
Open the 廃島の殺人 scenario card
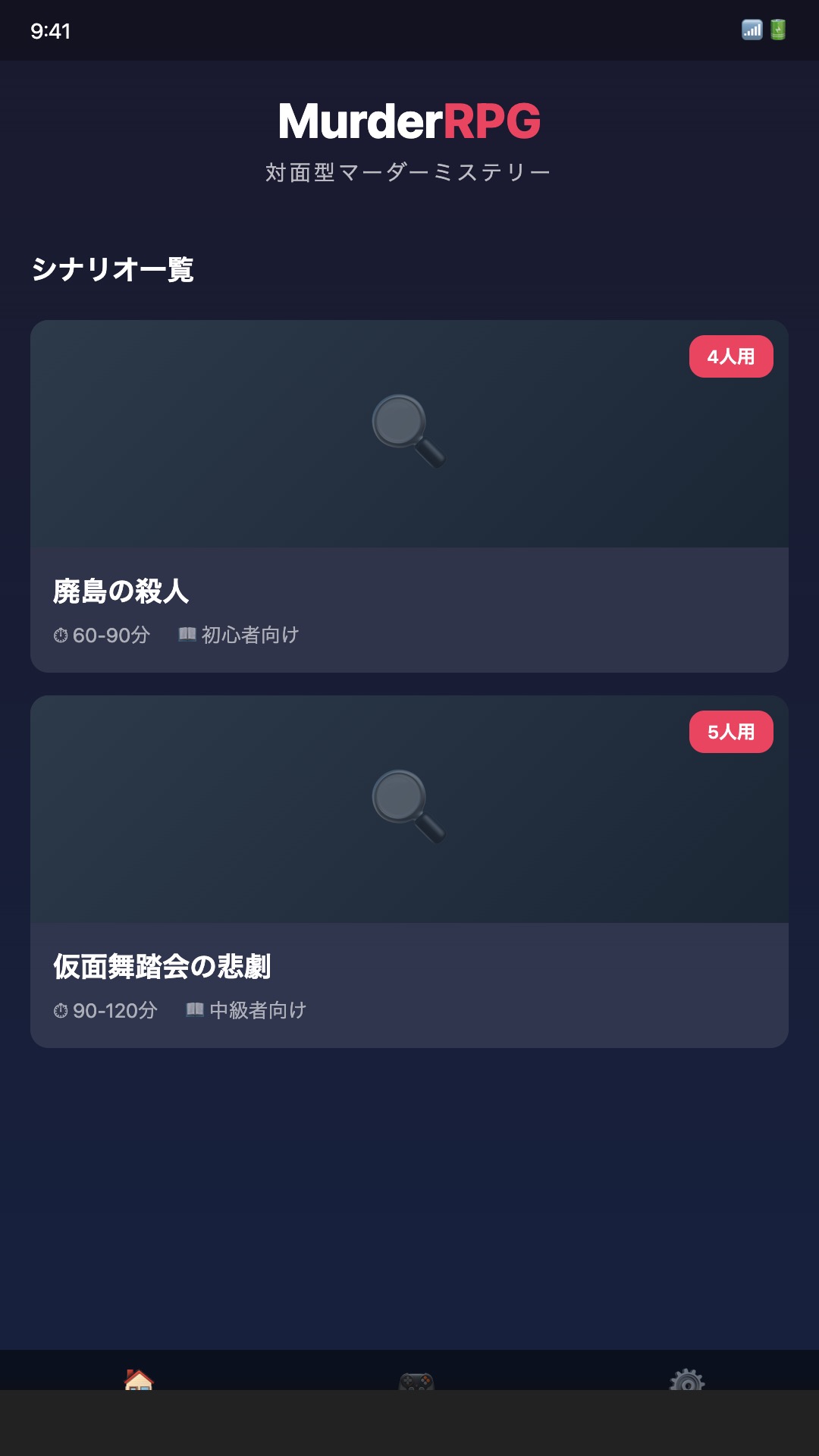(x=409, y=496)
